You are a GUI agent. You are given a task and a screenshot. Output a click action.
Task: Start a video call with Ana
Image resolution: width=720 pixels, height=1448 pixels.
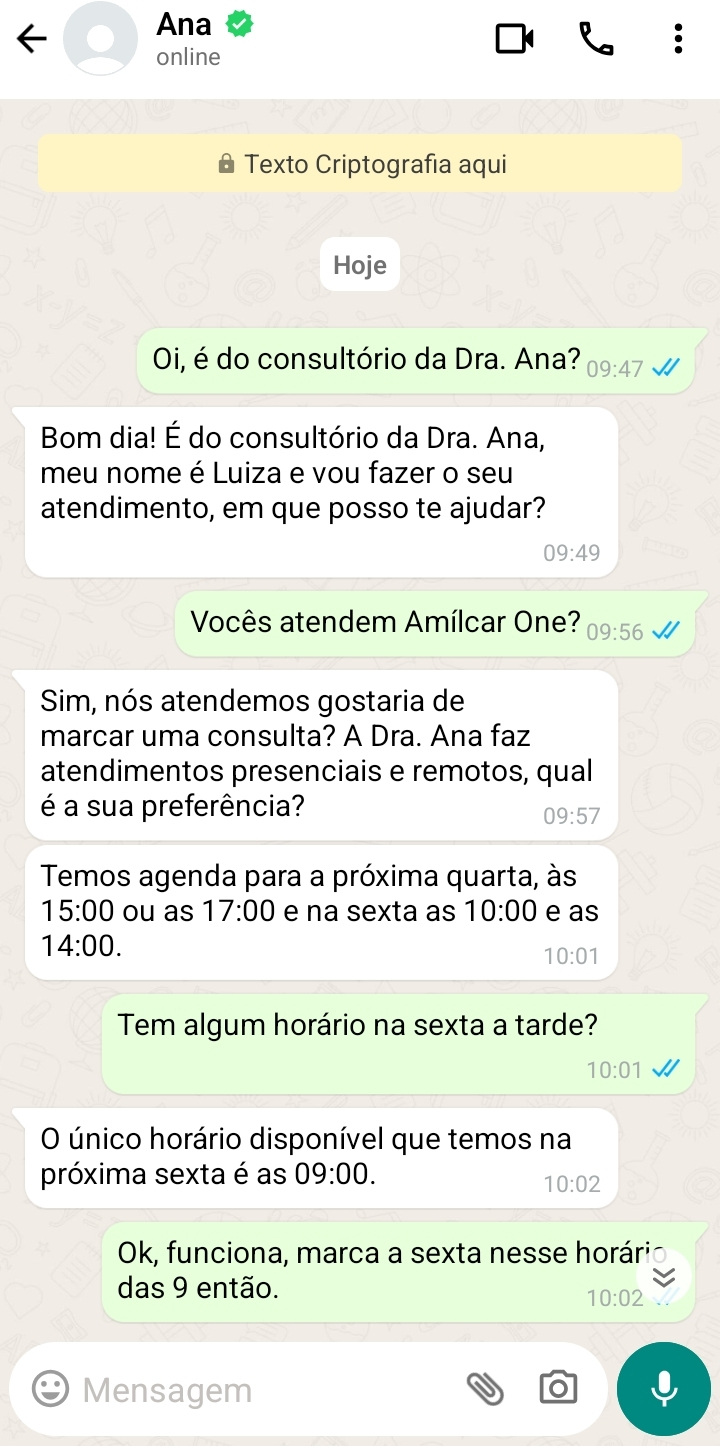pyautogui.click(x=514, y=39)
